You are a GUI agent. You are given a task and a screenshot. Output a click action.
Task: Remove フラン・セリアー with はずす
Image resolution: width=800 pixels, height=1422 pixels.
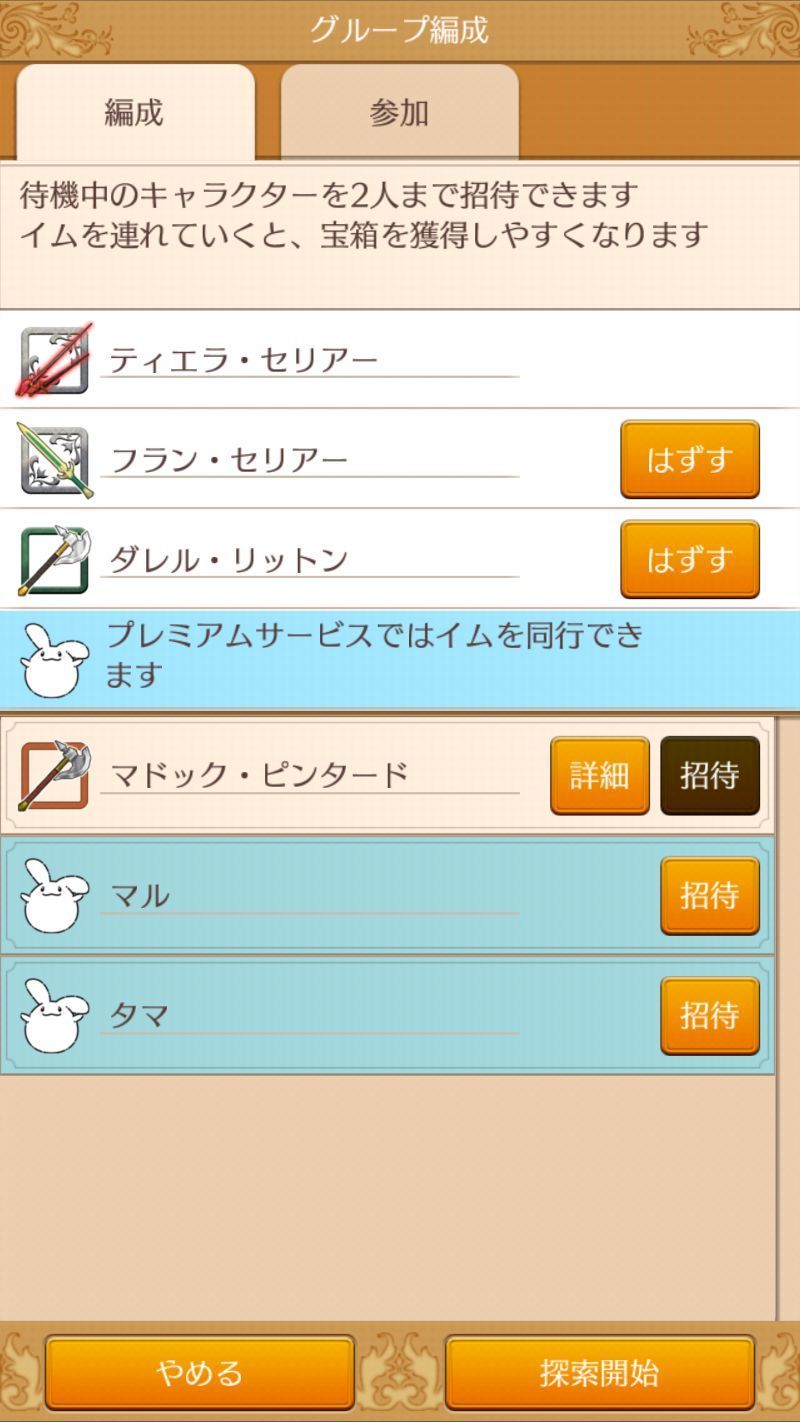point(689,460)
